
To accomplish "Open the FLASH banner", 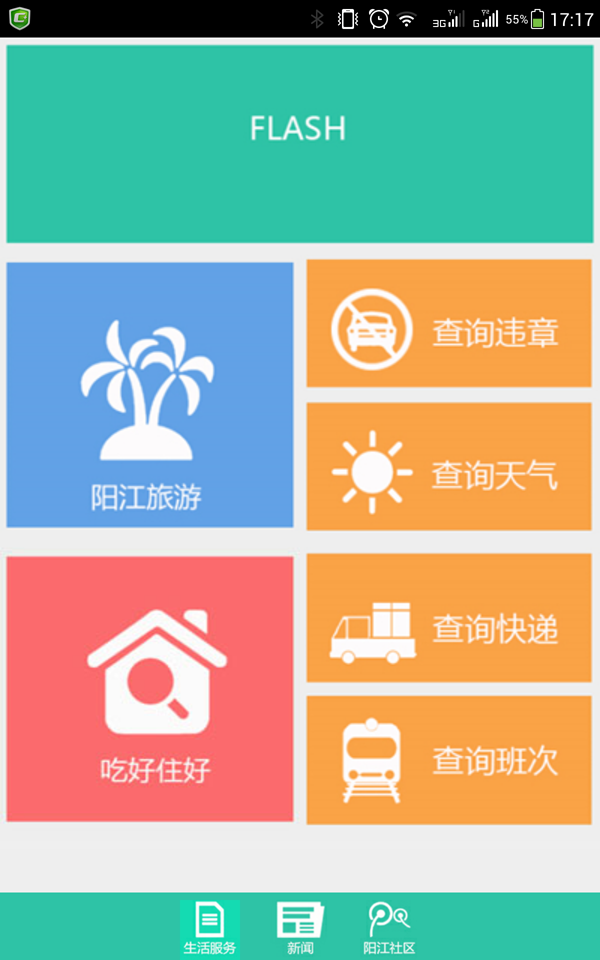I will (299, 143).
